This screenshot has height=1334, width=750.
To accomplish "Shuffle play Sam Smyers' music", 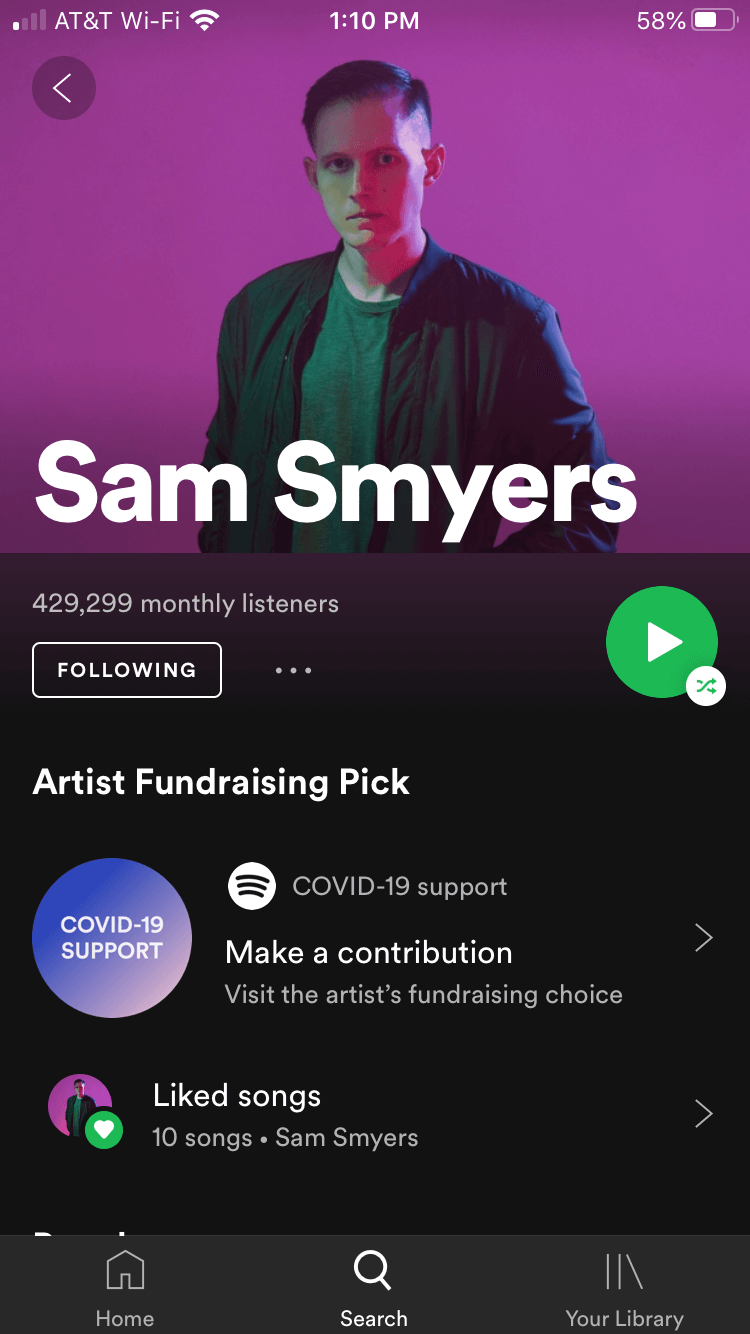I will point(662,642).
